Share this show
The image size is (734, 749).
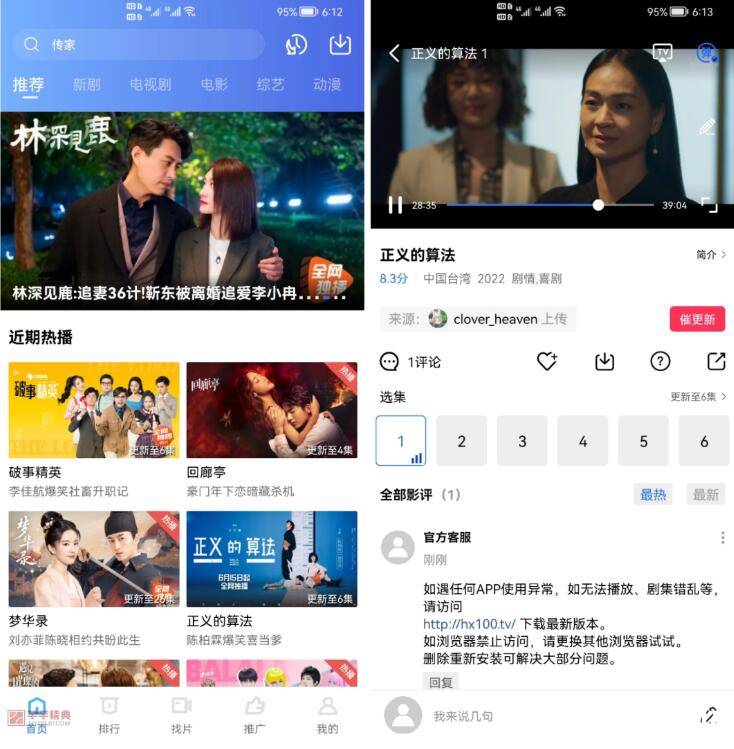click(715, 361)
